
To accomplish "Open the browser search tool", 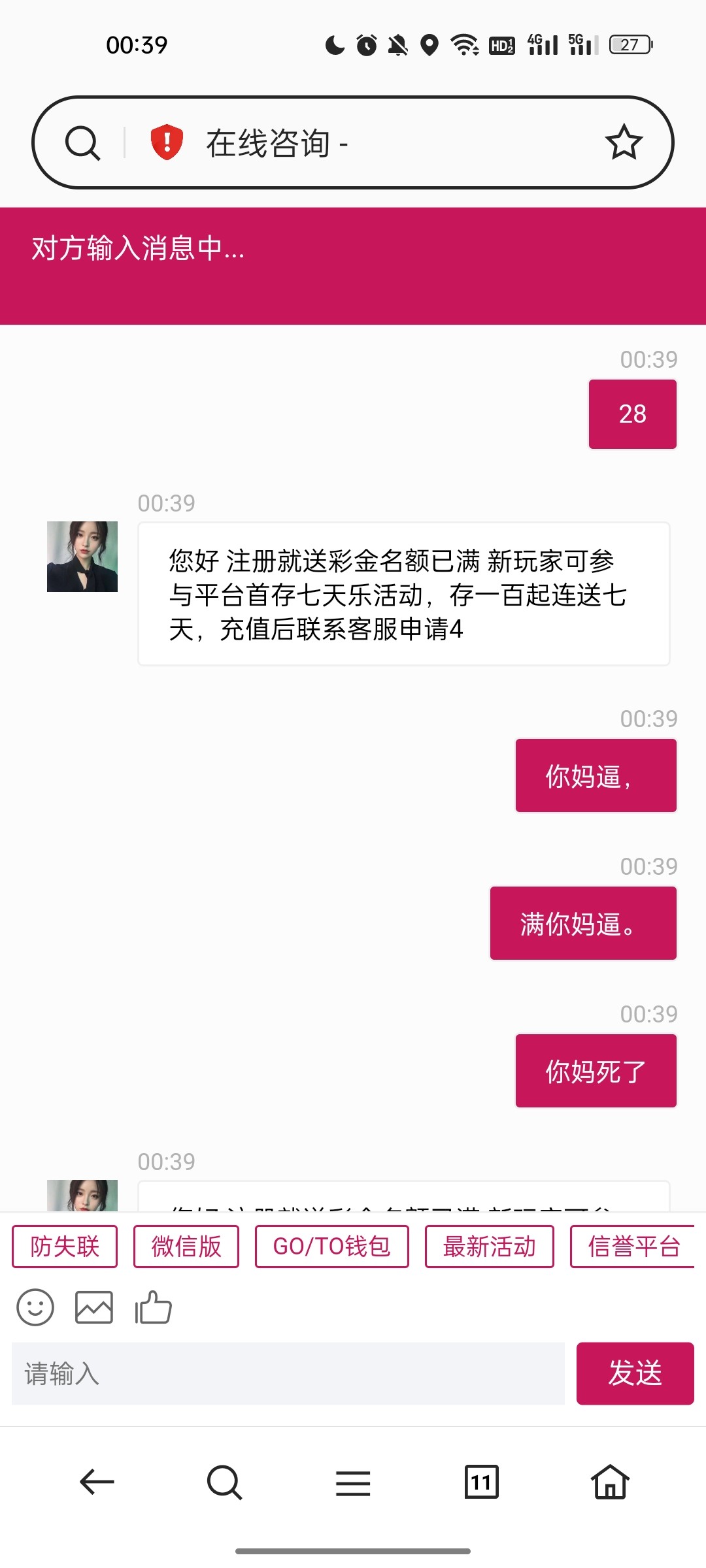I will point(224,1482).
